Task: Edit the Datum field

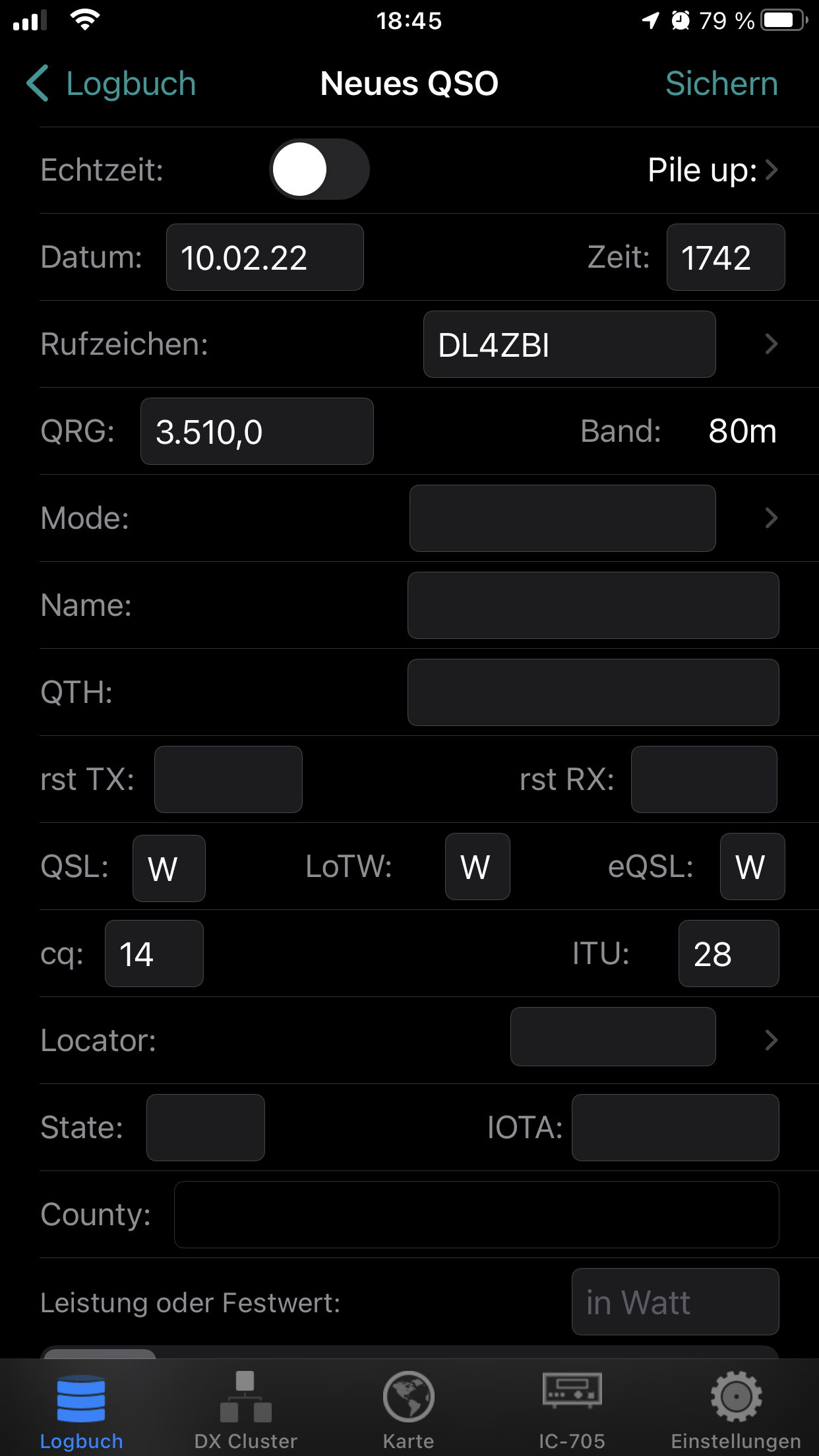Action: pyautogui.click(x=264, y=257)
